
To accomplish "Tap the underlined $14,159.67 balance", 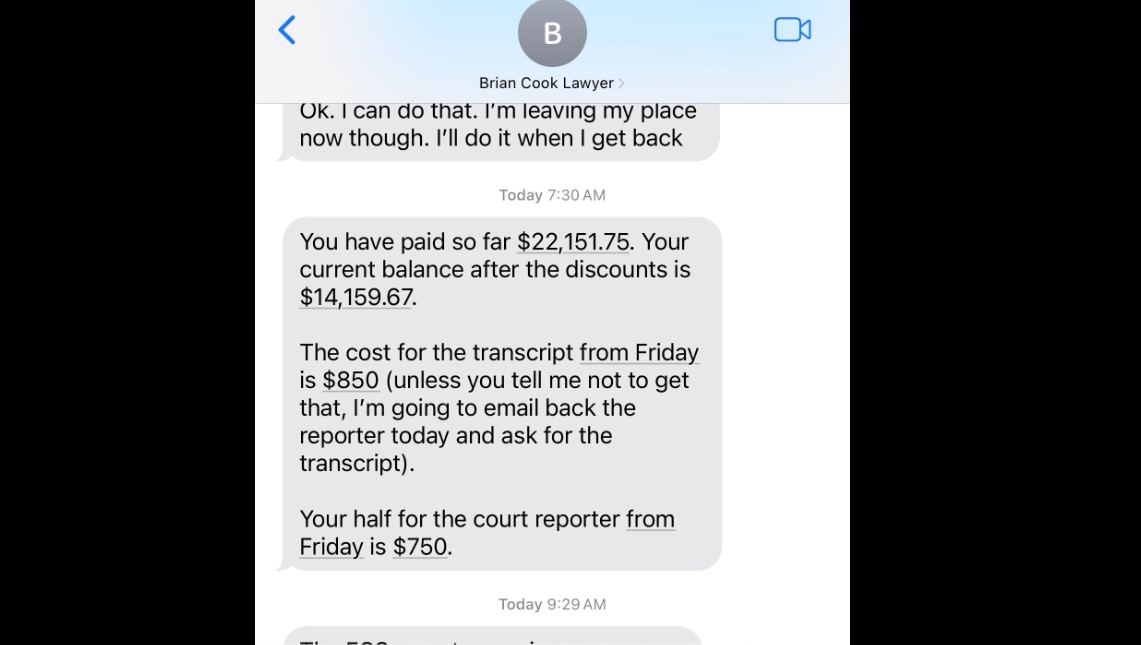I will [355, 297].
